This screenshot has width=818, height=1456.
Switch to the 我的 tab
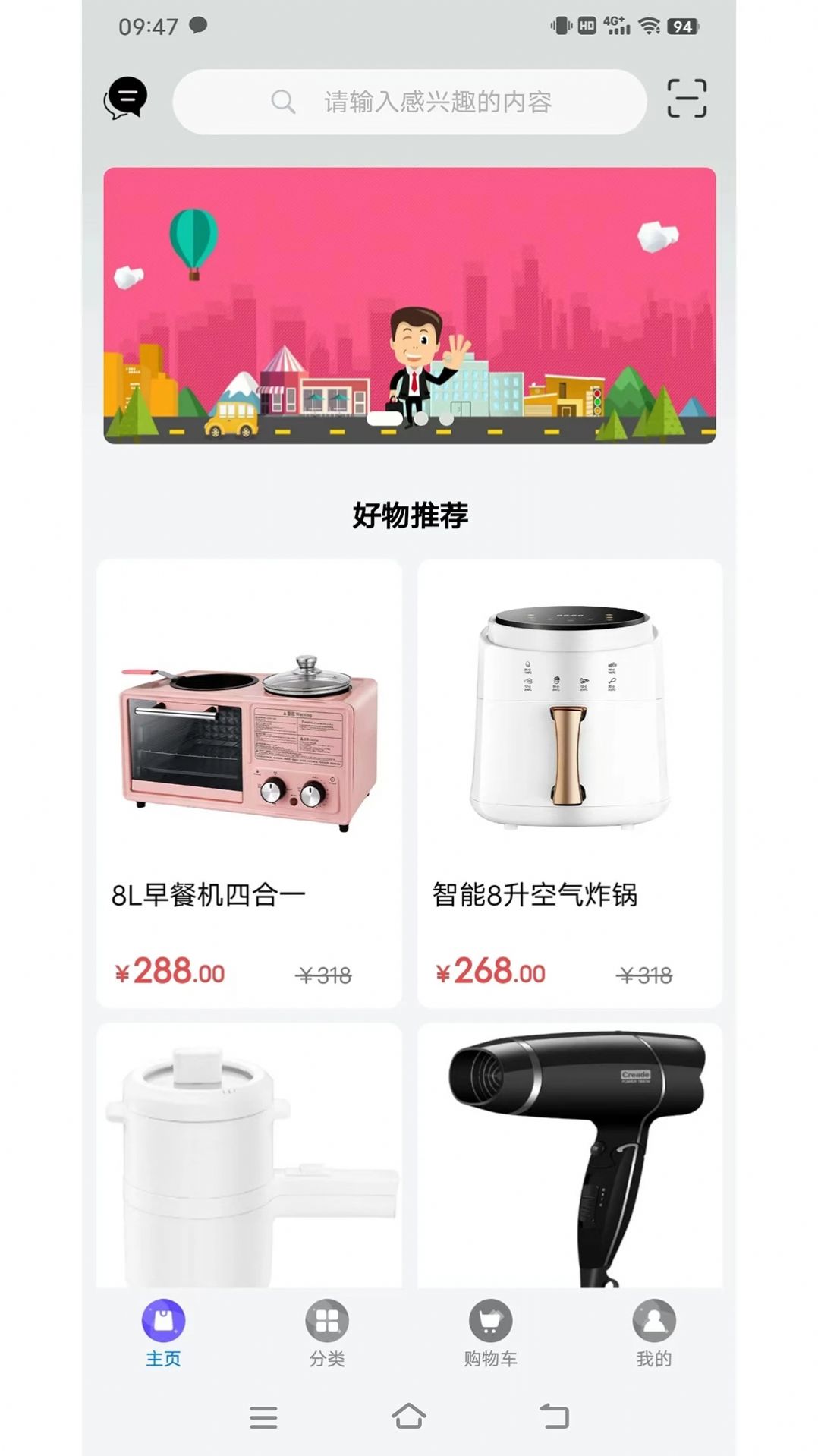(x=653, y=1336)
